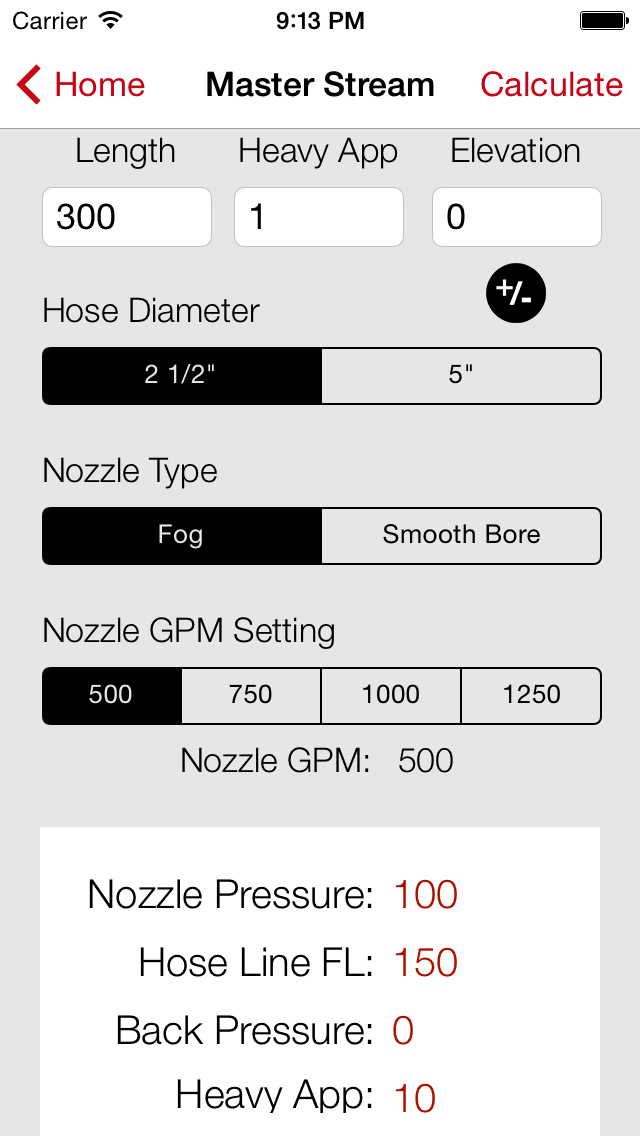This screenshot has width=640, height=1136.
Task: Select 5" hose diameter
Action: coord(462,376)
